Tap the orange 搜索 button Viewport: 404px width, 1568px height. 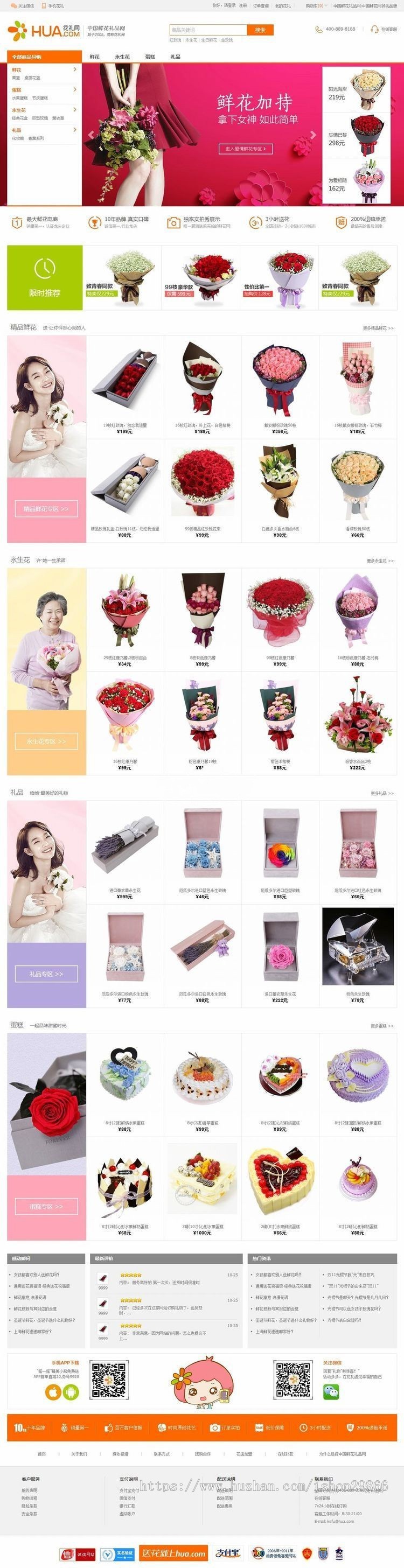tap(260, 30)
